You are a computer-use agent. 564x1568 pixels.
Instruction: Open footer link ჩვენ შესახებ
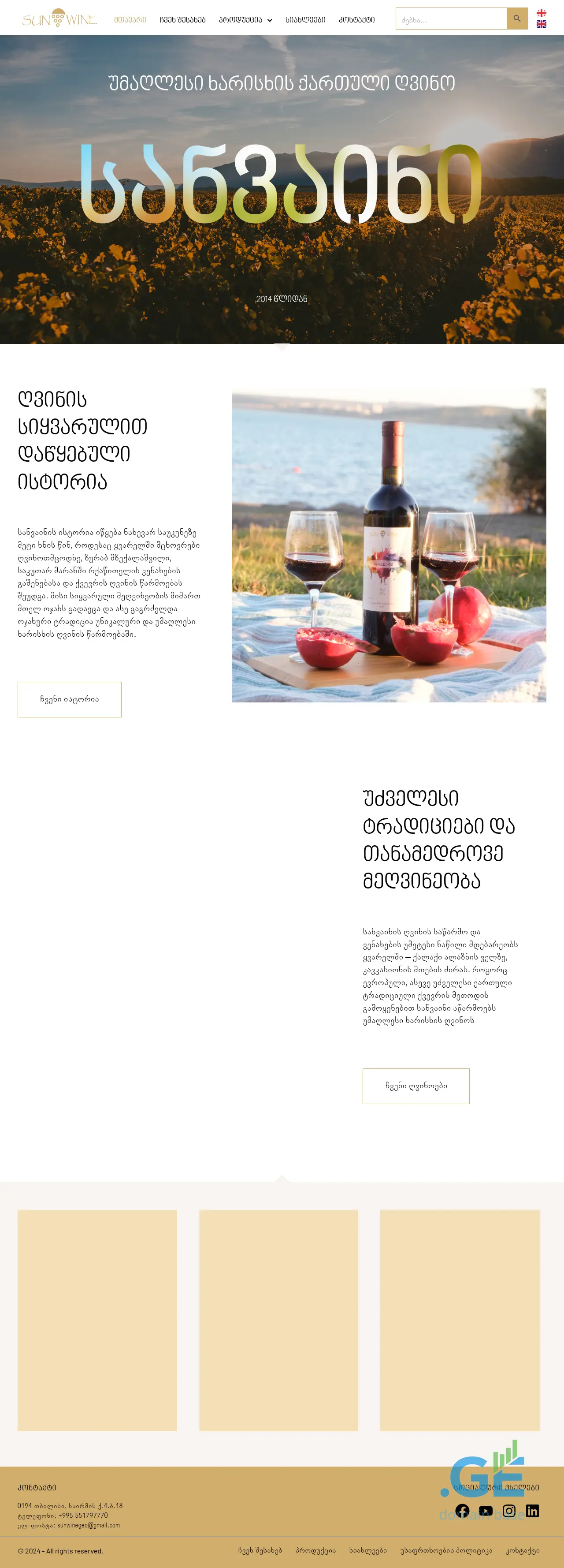(260, 1550)
